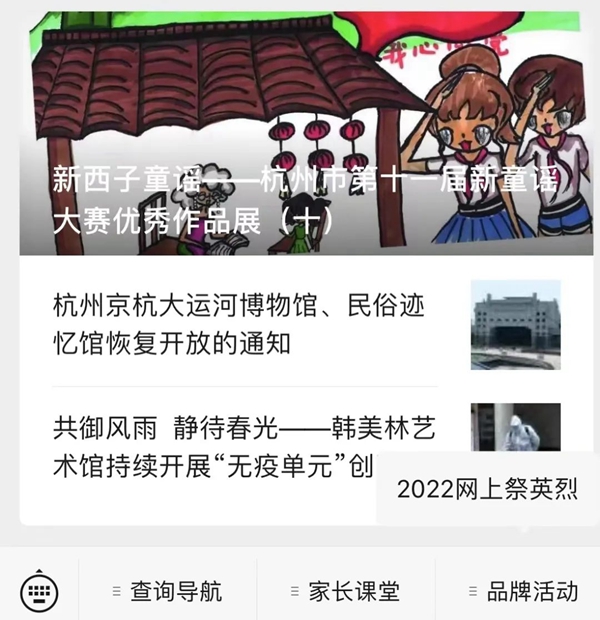The height and width of the screenshot is (620, 600).
Task: Open the 杭州京杭大运河博物馆 reopening notice
Action: tap(245, 324)
